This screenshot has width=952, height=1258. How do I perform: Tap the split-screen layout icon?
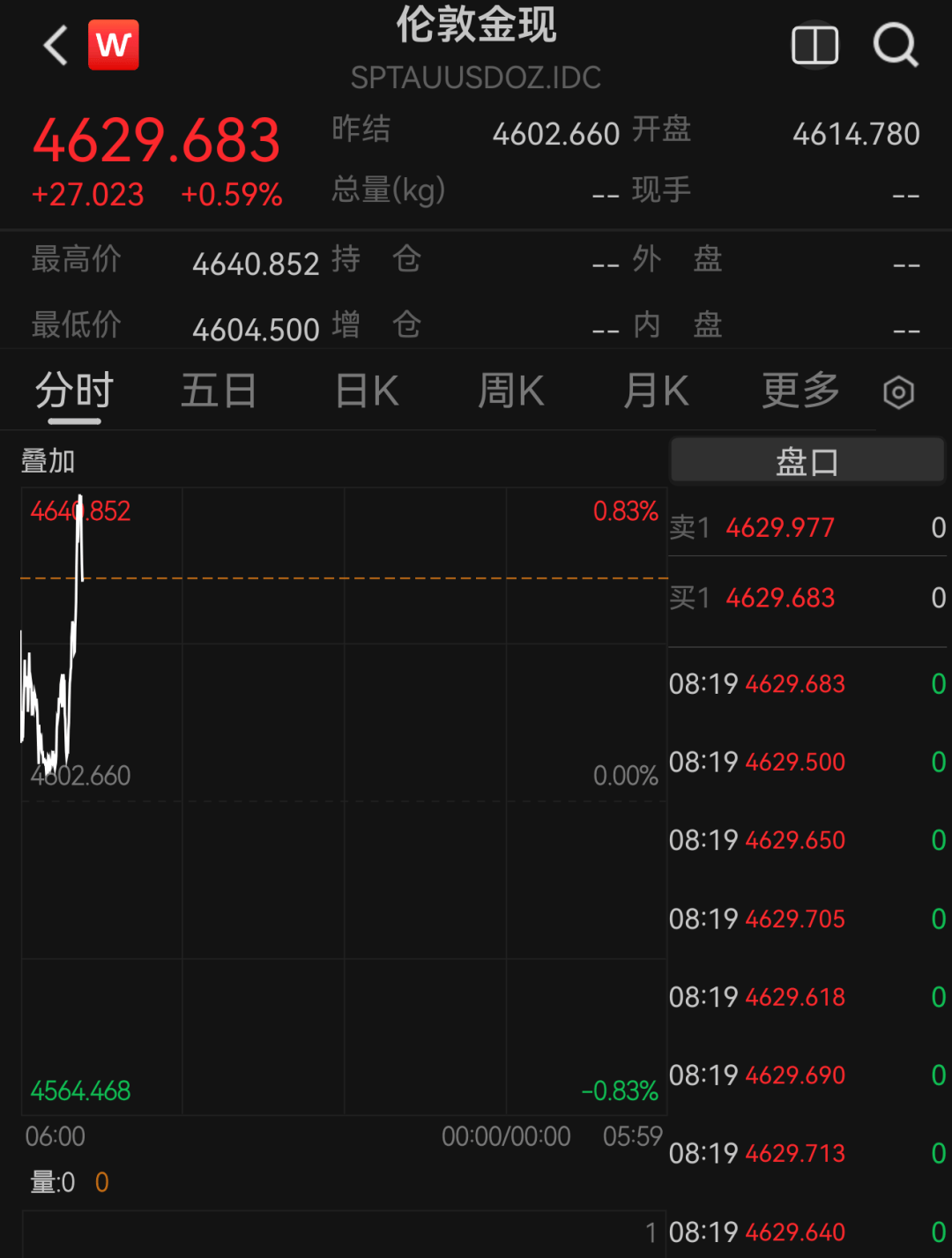[814, 45]
